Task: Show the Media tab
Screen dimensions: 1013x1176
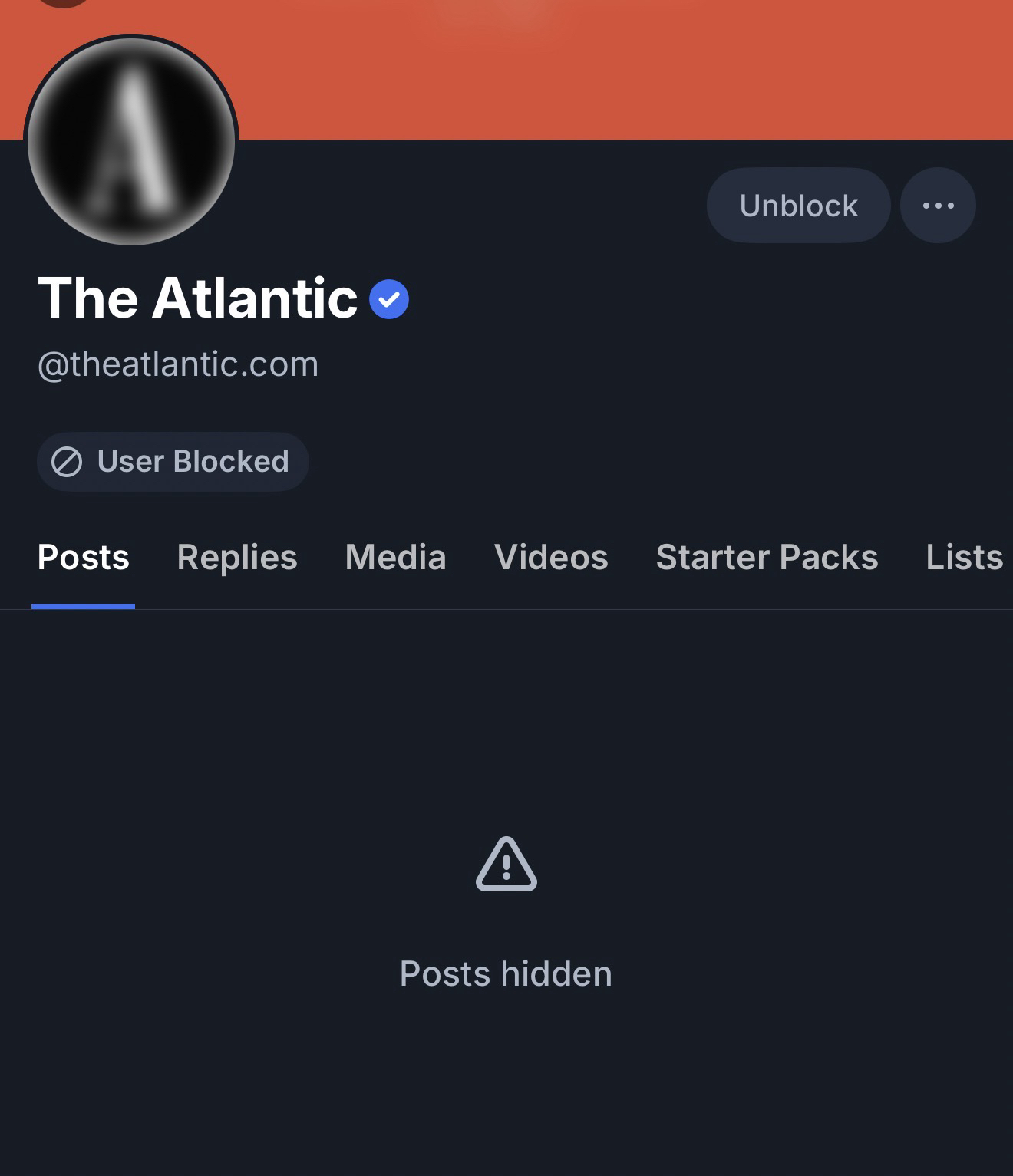Action: click(x=395, y=558)
